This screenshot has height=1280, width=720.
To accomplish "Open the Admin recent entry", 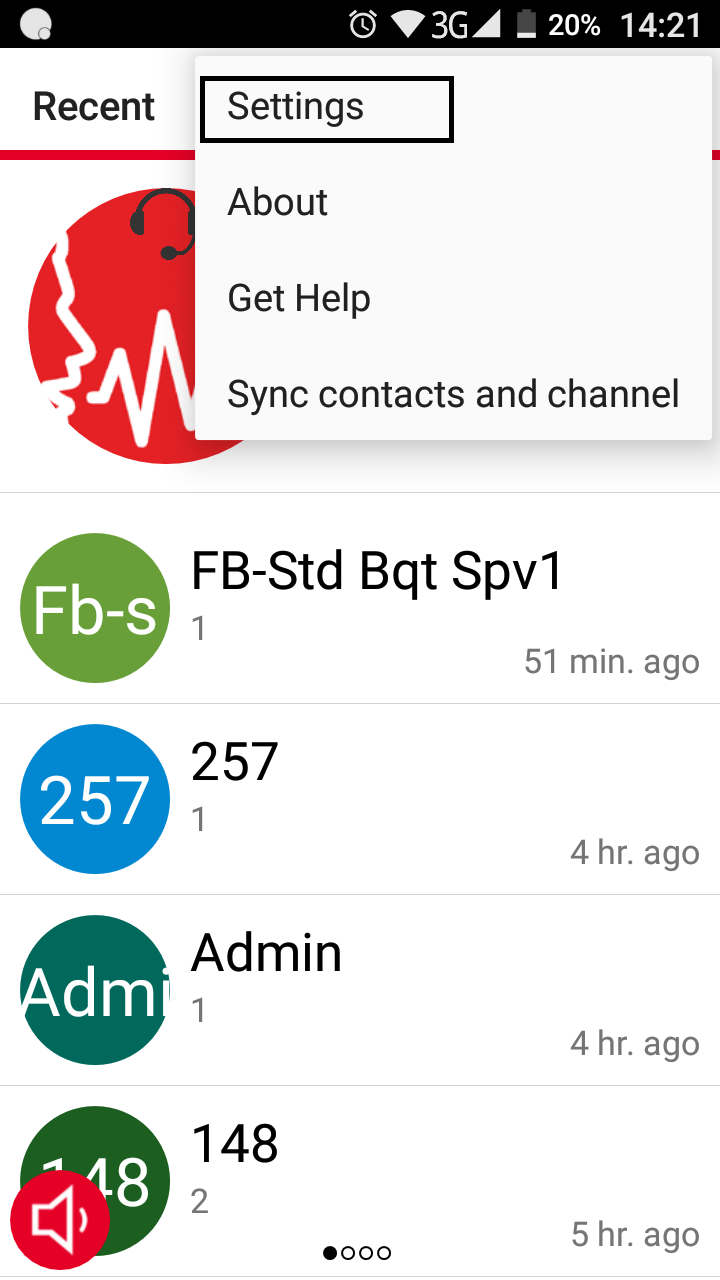I will 360,989.
